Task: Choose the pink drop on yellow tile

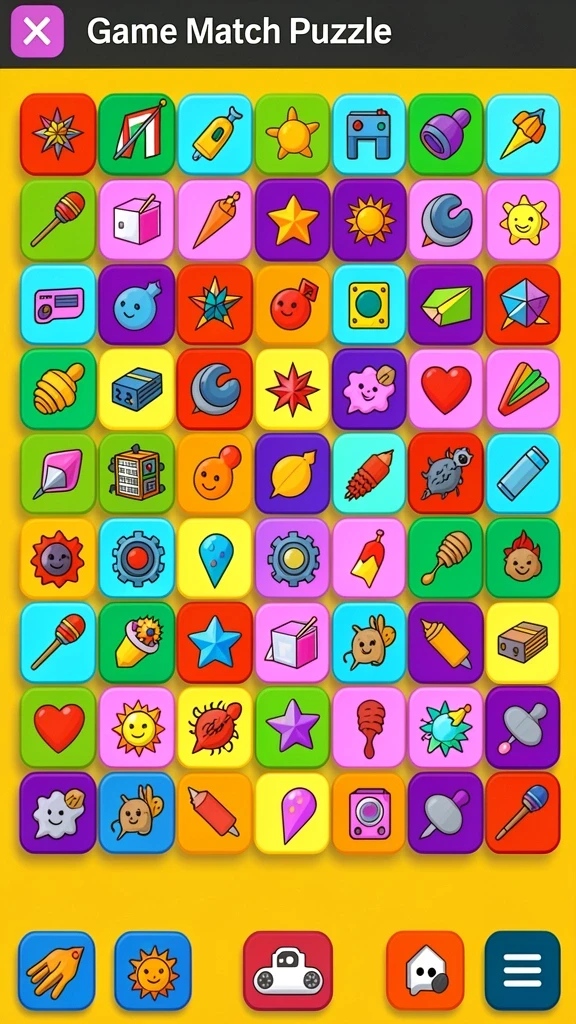Action: pos(293,812)
